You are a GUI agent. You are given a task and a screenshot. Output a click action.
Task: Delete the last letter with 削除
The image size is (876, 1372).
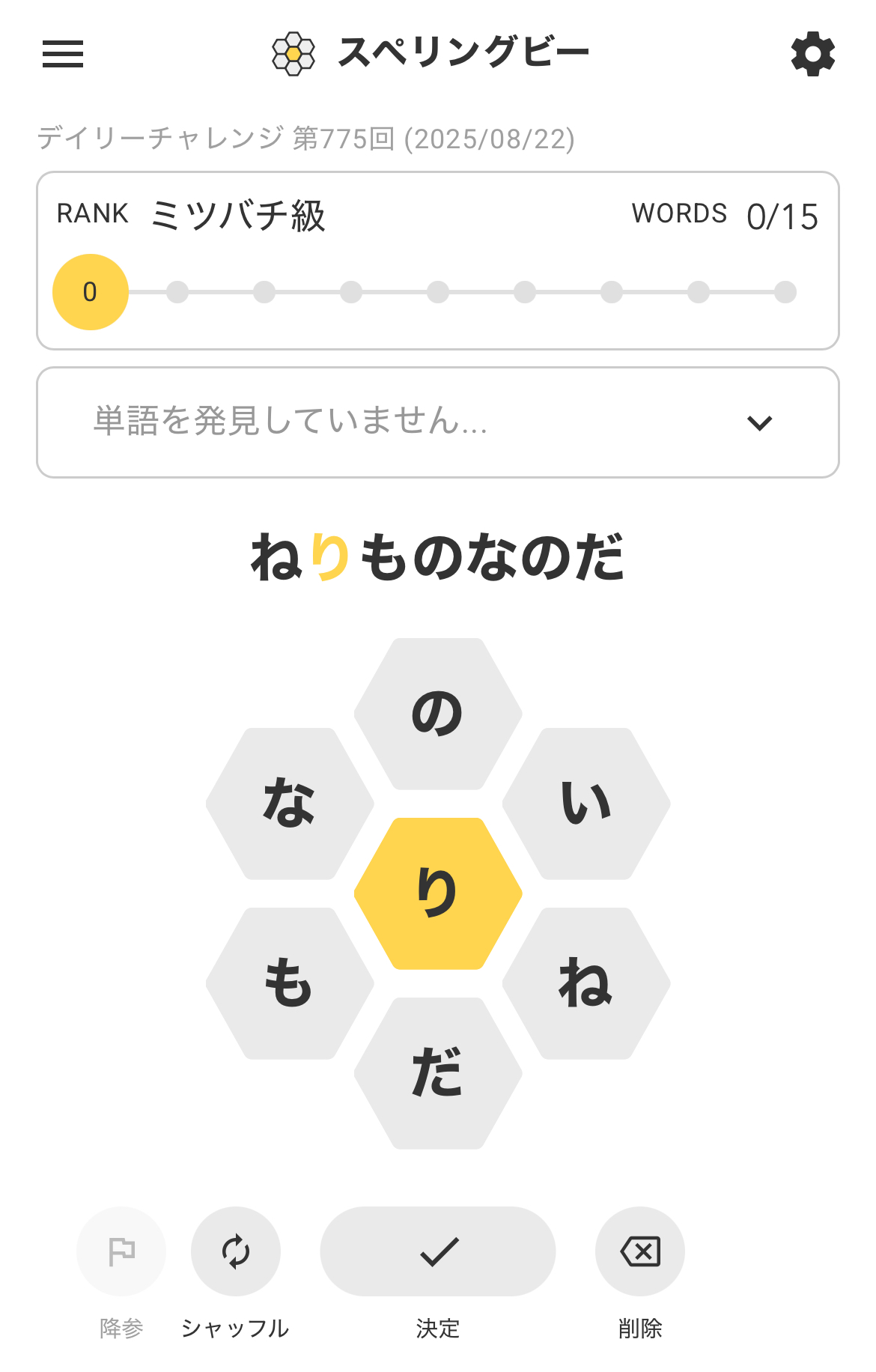click(640, 1251)
